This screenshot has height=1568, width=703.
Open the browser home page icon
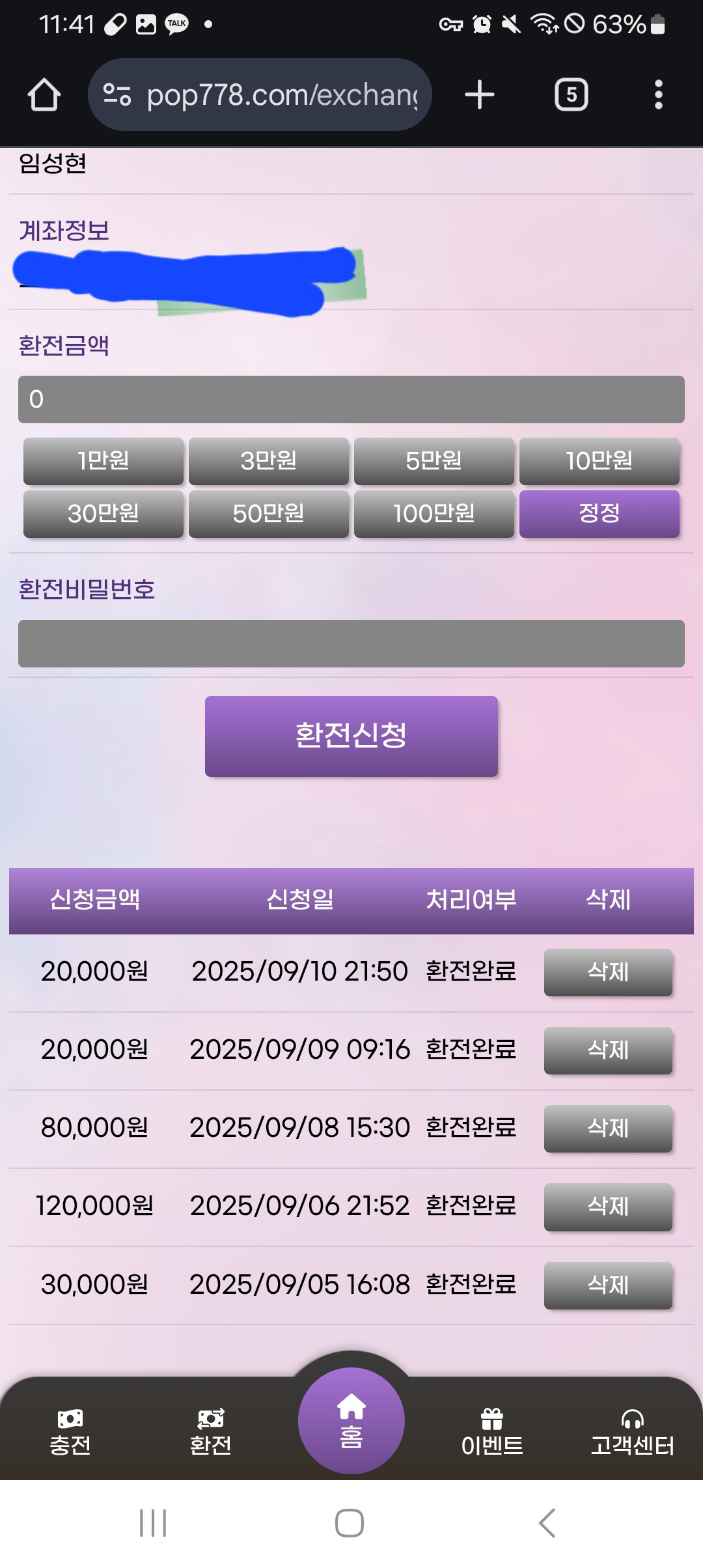(x=44, y=95)
